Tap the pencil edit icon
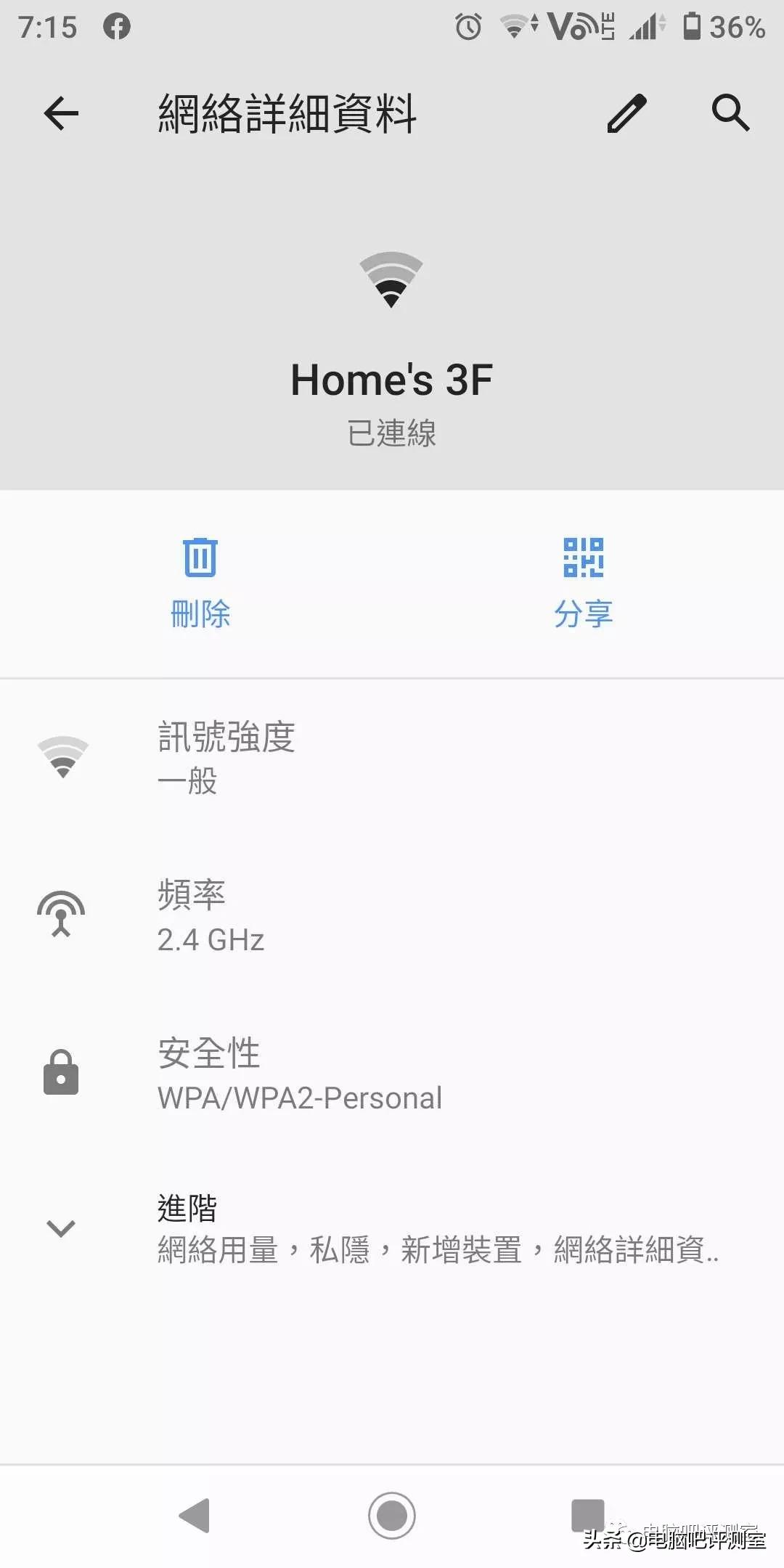784x1568 pixels. click(626, 113)
